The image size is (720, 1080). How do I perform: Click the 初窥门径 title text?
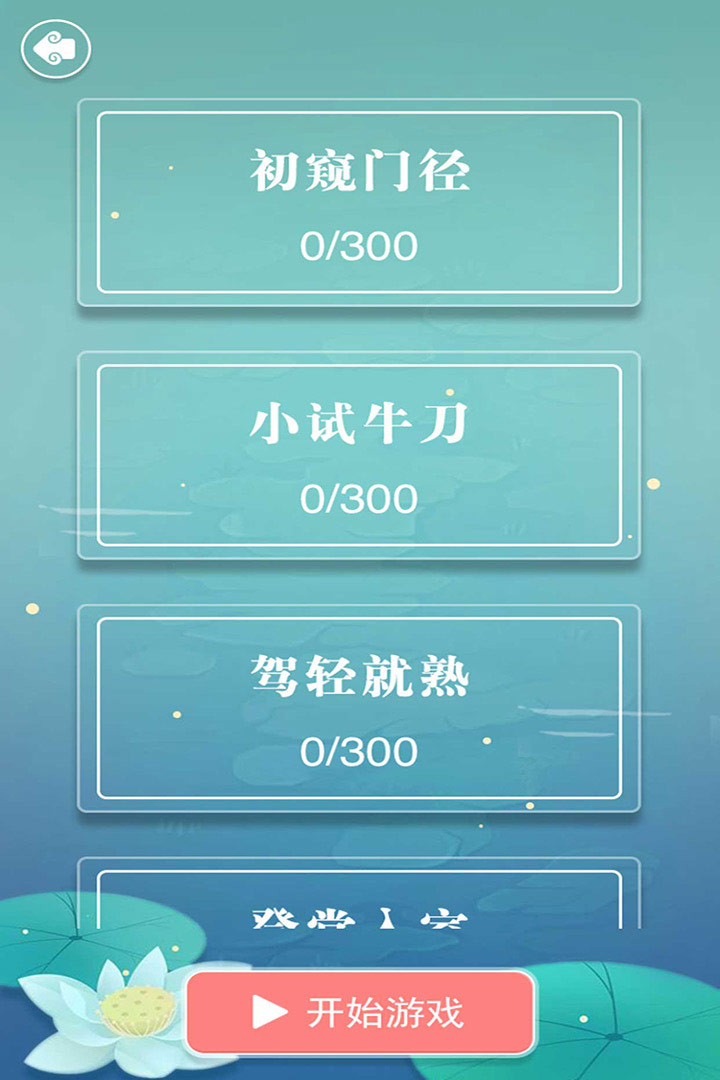(x=360, y=170)
